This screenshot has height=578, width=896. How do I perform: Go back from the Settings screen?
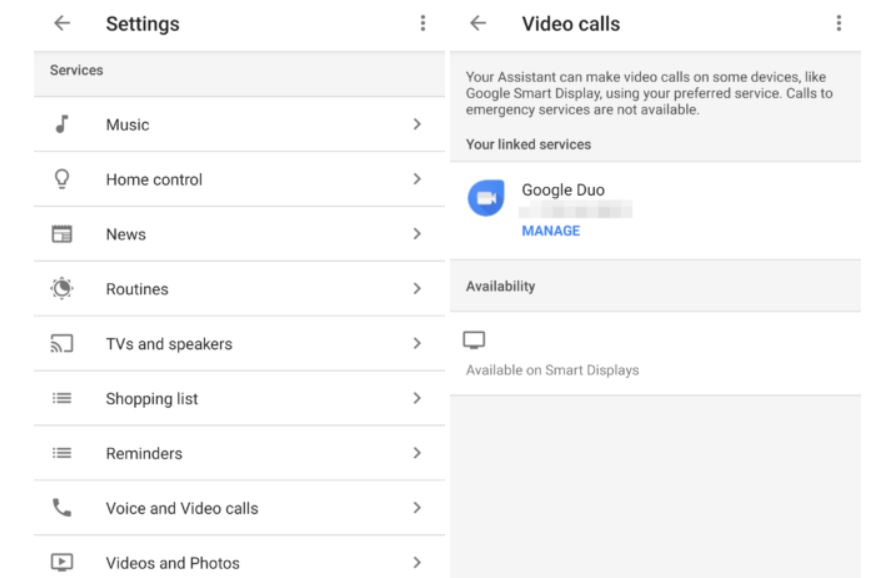tap(62, 24)
